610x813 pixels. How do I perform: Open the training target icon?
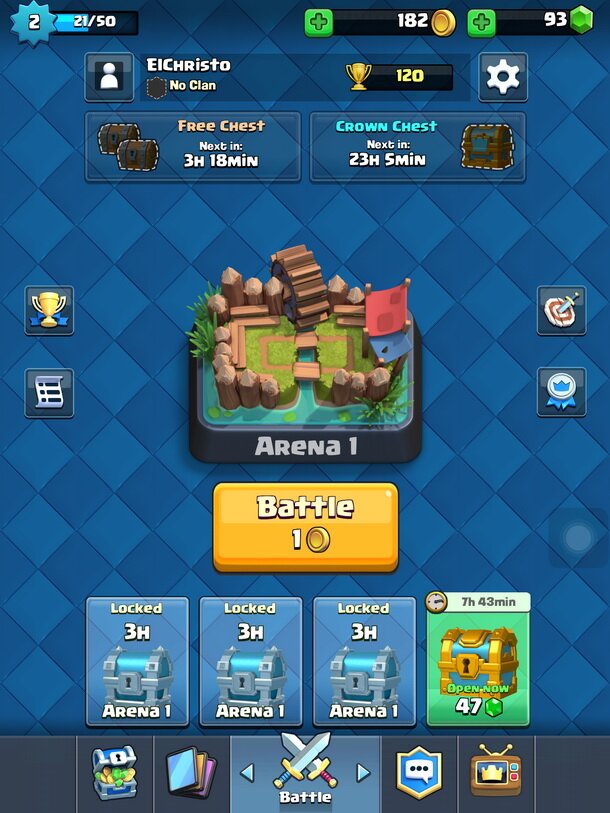click(561, 309)
